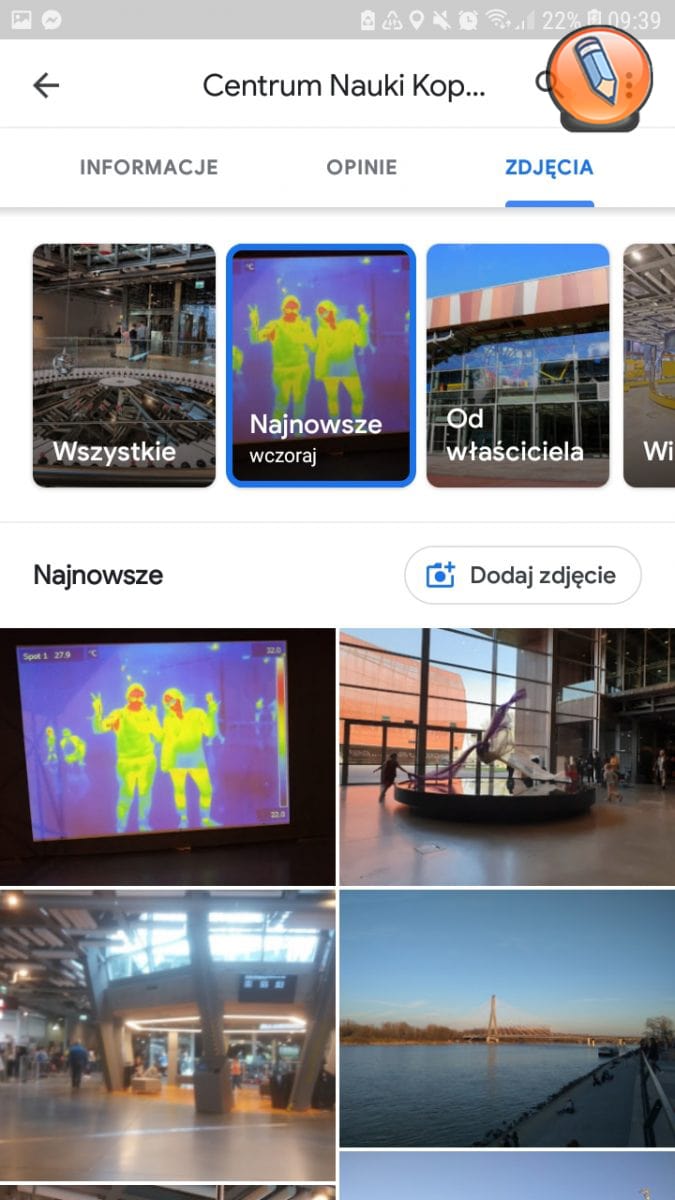Switch to the Informacje tab
Screen dimensions: 675x1200
[x=148, y=167]
